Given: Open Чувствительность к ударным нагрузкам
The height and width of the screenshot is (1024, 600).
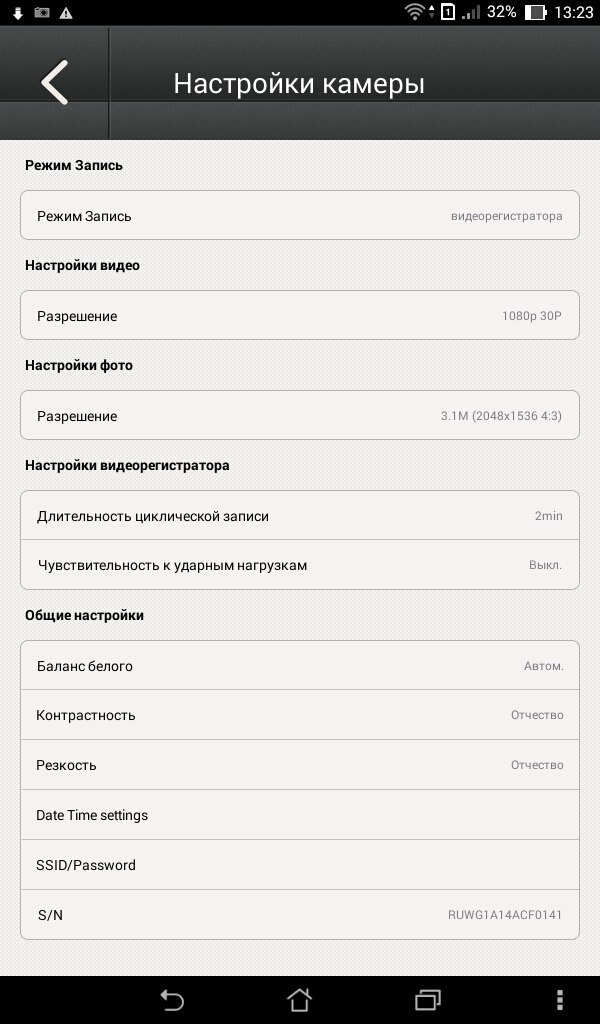Looking at the screenshot, I should pyautogui.click(x=300, y=565).
